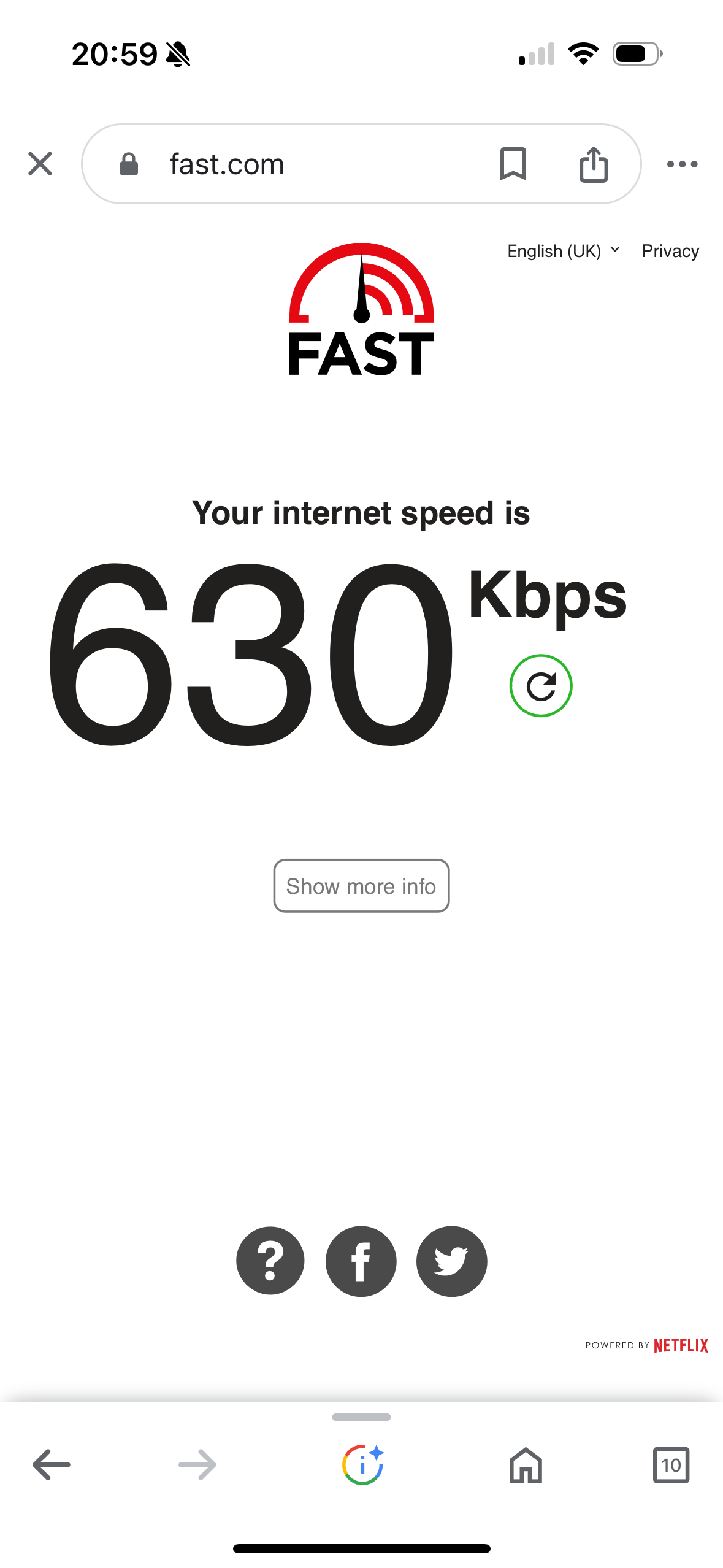Open the browser three-dot menu

pyautogui.click(x=682, y=163)
